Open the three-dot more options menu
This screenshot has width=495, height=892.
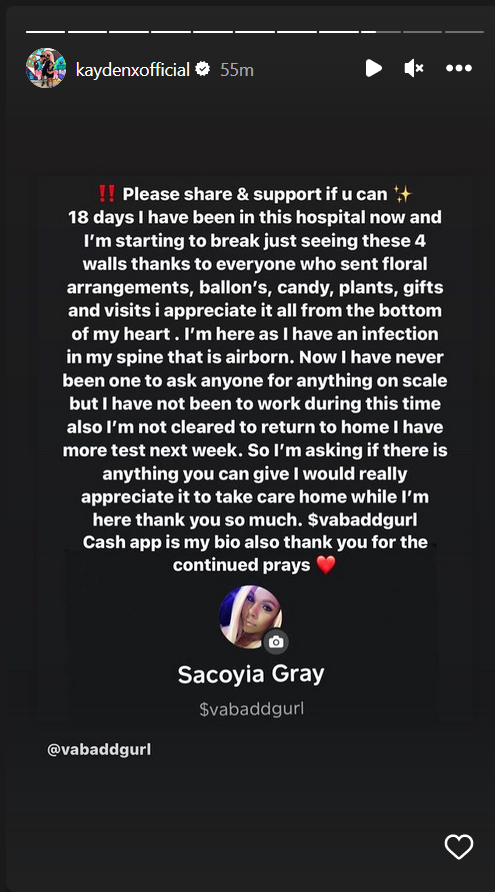459,68
